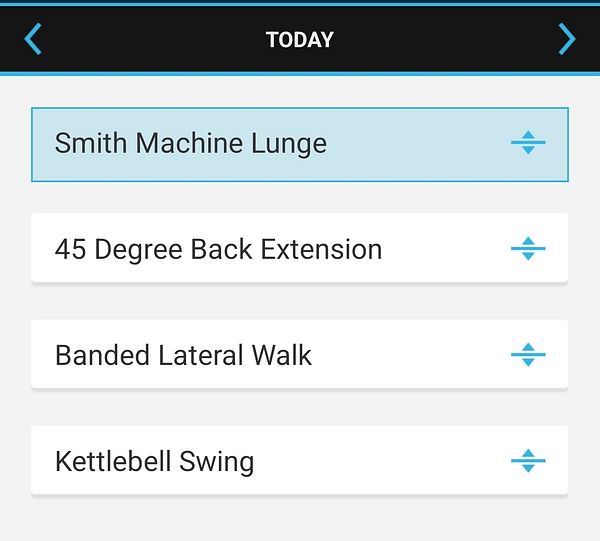Tap the reorder handle on Kettlebell Swing
Image resolution: width=600 pixels, height=541 pixels.
[x=528, y=461]
